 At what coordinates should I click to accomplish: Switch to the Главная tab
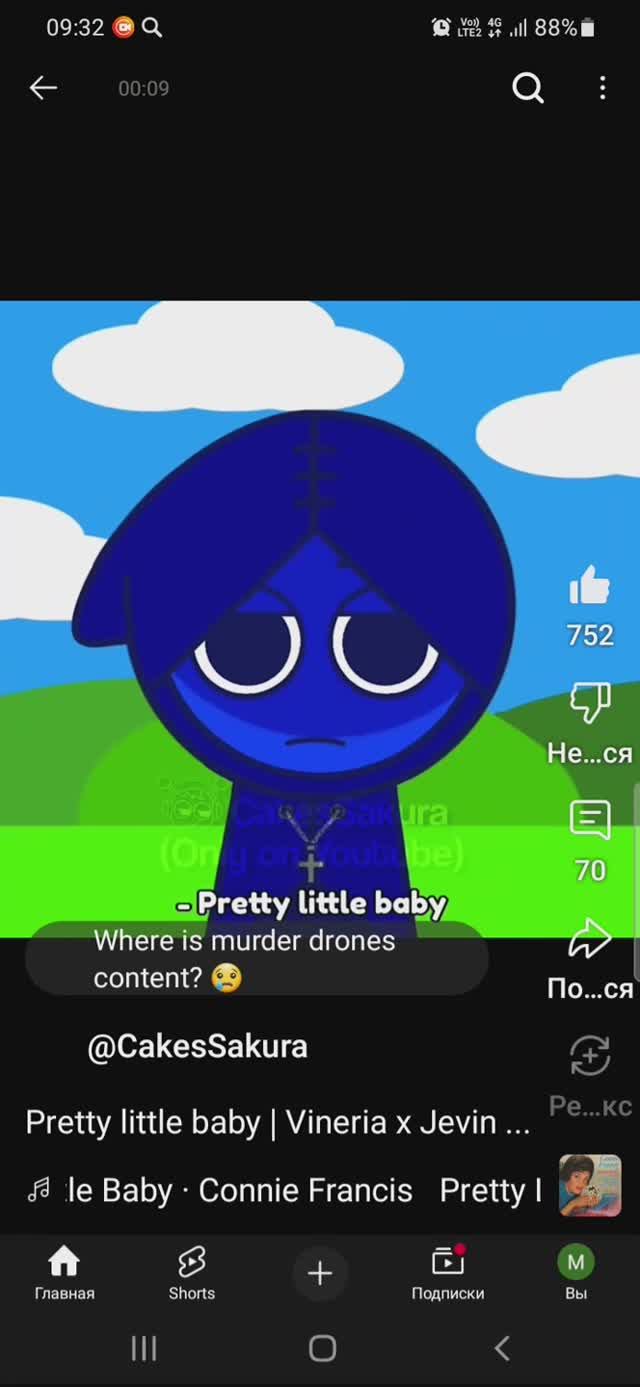point(64,1272)
